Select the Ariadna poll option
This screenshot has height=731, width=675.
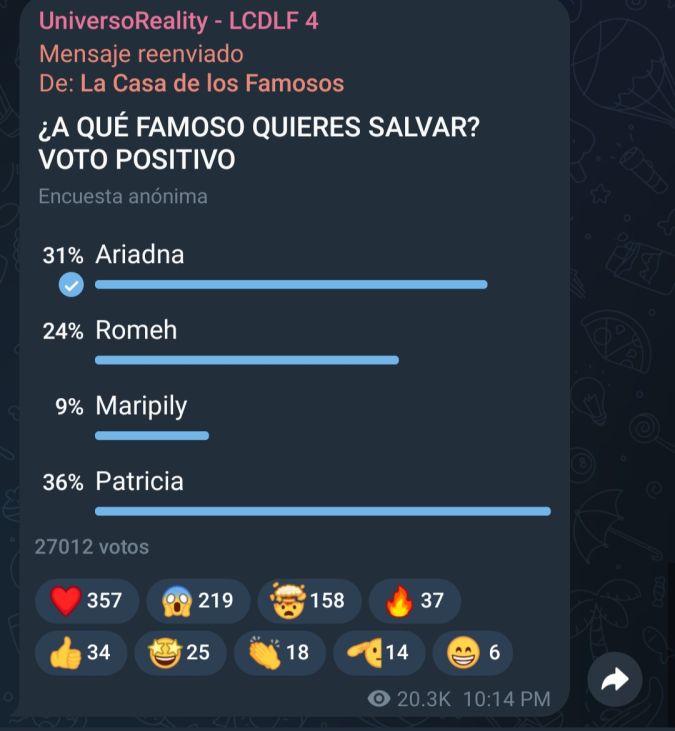coord(140,255)
